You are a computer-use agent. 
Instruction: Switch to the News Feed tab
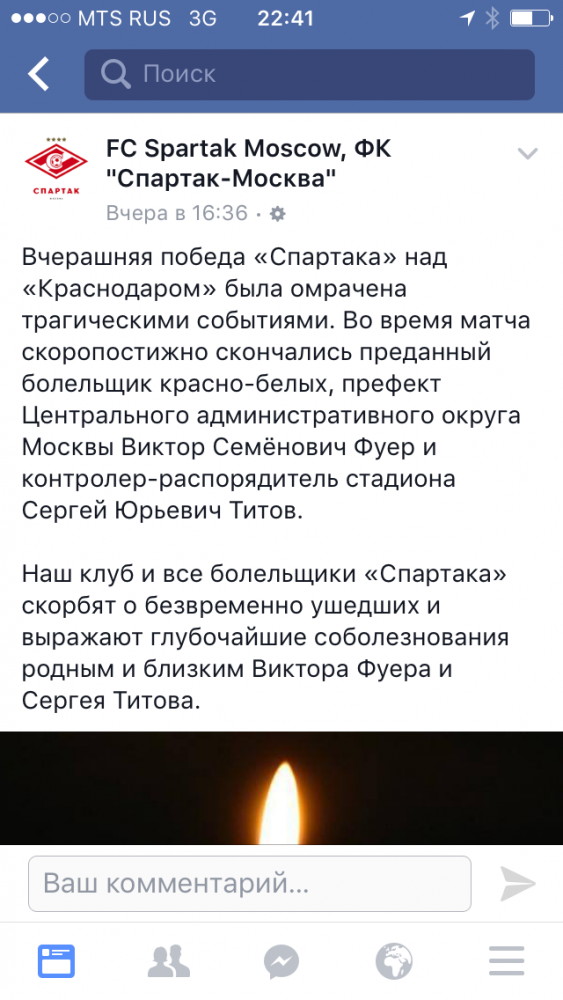(56, 961)
